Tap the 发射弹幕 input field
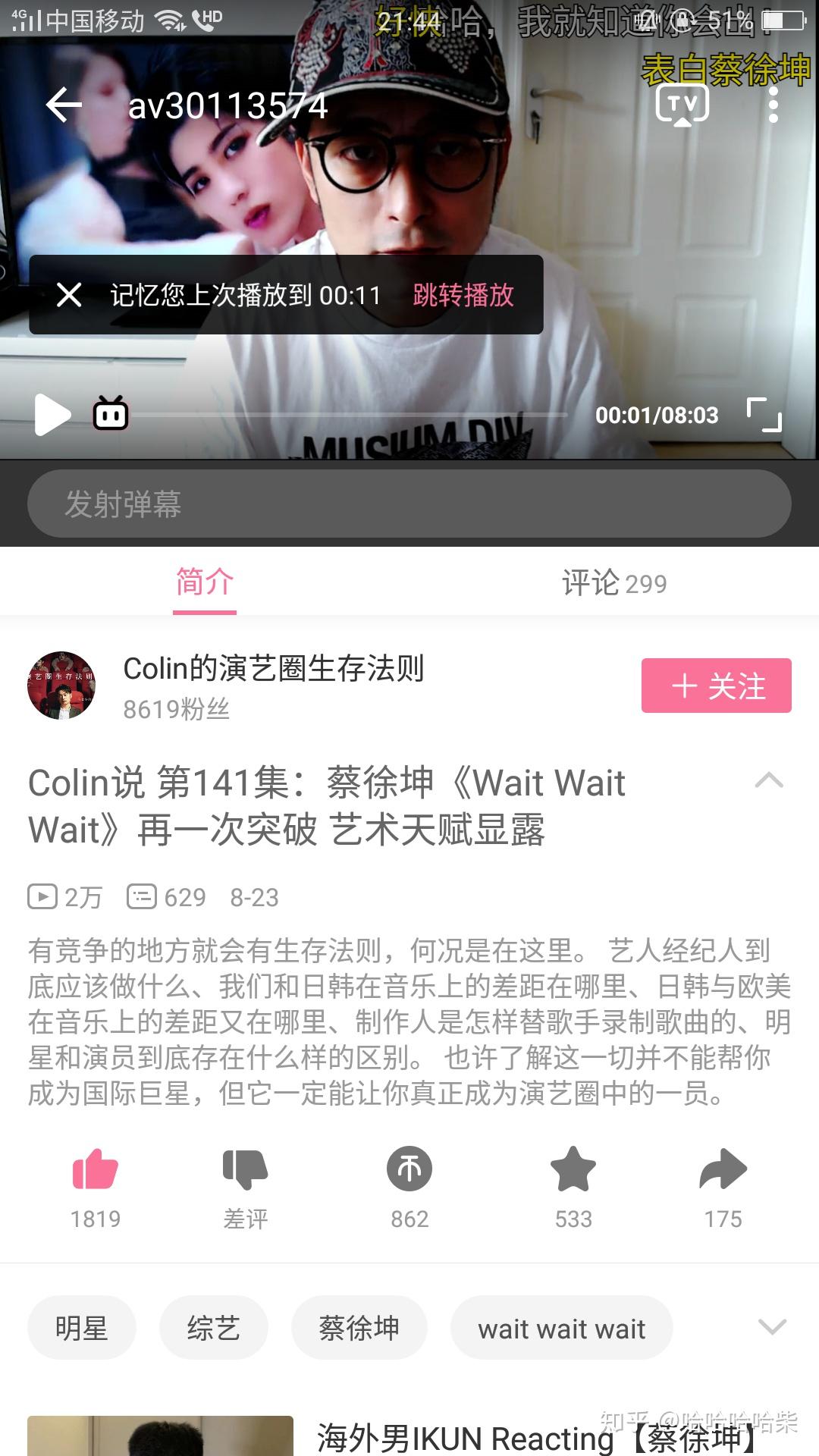 click(409, 503)
